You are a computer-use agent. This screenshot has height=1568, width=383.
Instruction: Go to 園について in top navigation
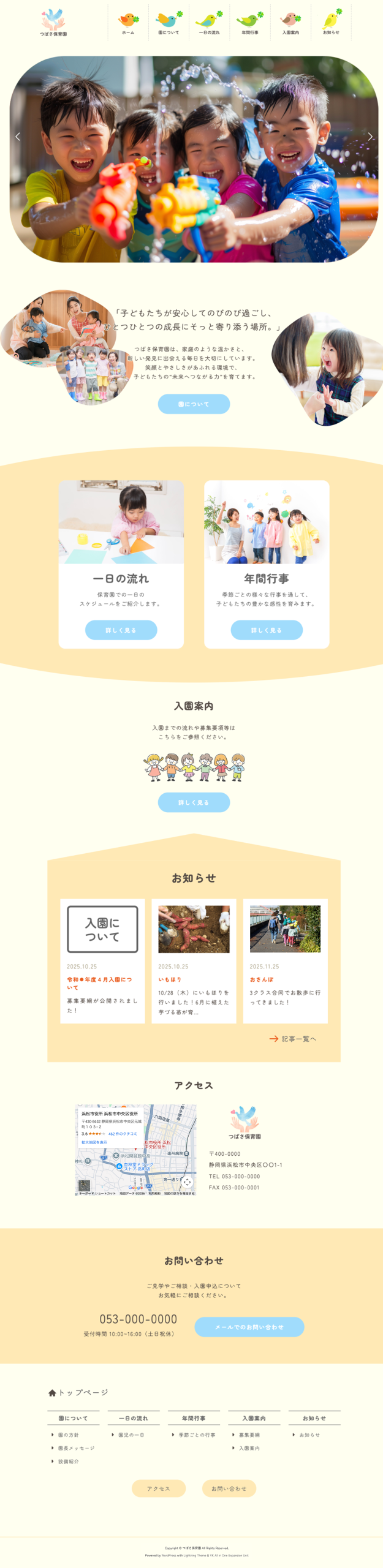[169, 24]
